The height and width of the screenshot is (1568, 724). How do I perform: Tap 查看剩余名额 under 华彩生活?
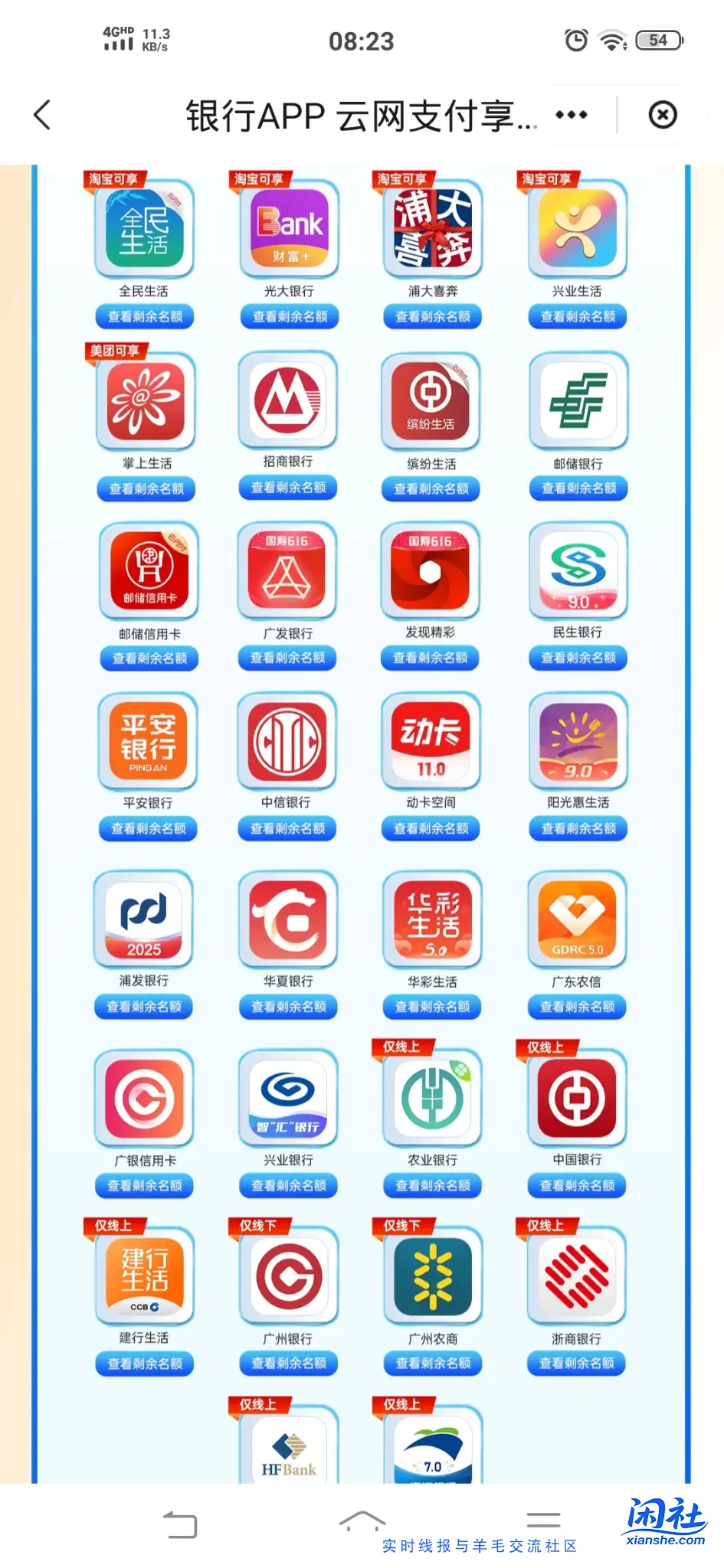click(433, 1007)
